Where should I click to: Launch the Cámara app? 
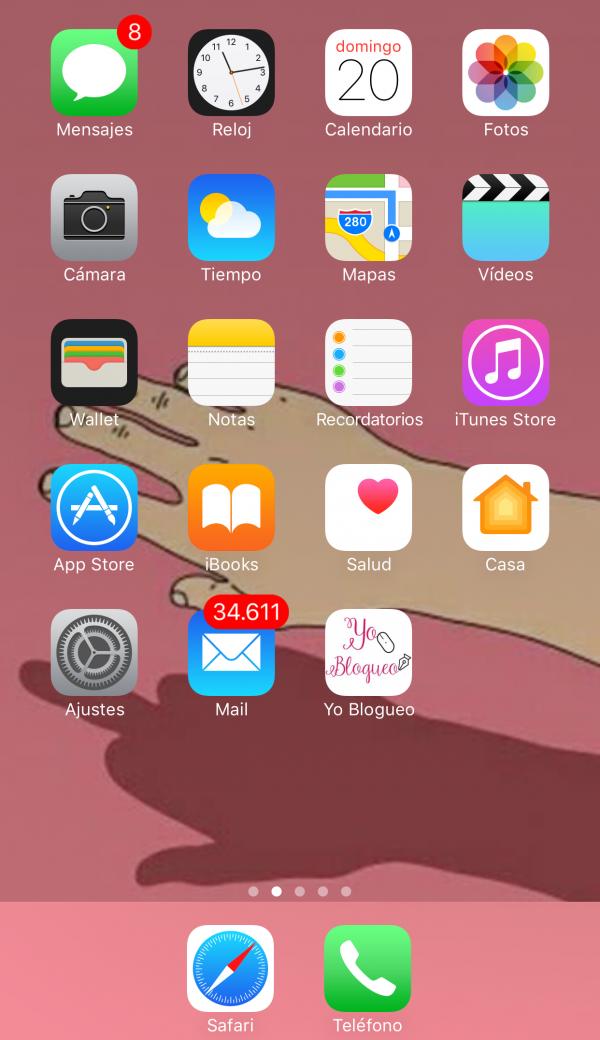click(94, 218)
